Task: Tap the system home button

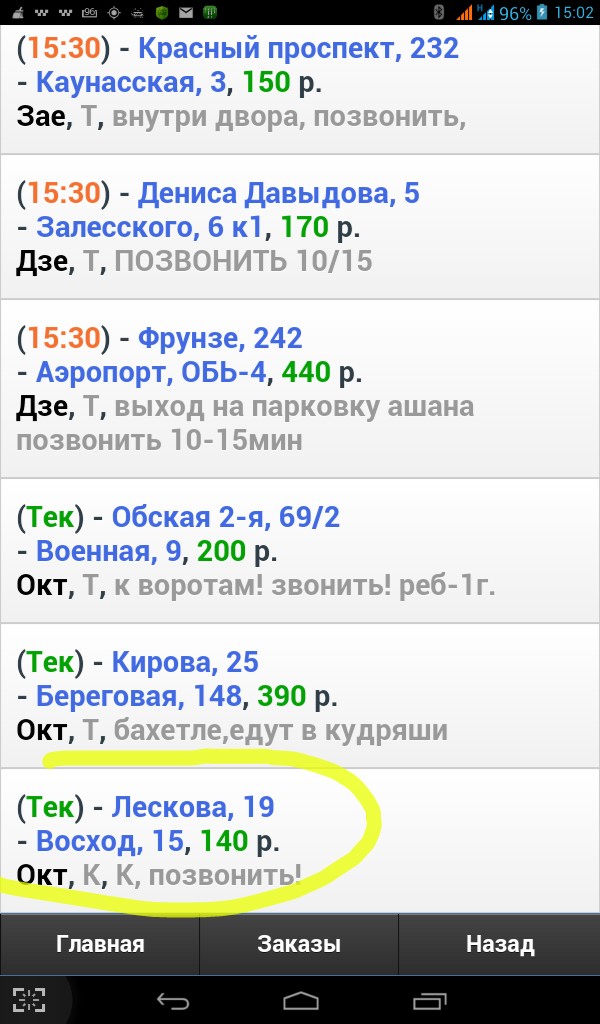Action: (300, 1000)
